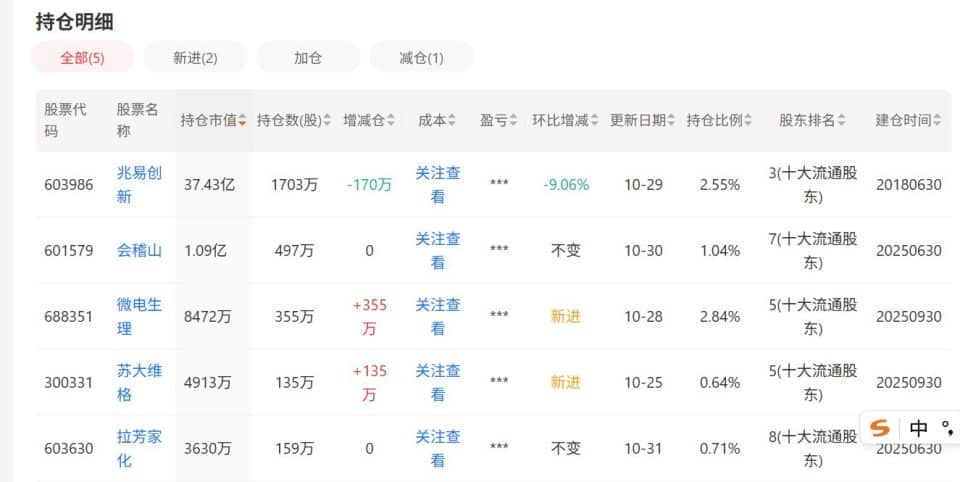960x482 pixels.
Task: Sort by 持仓比例 column
Action: (719, 120)
